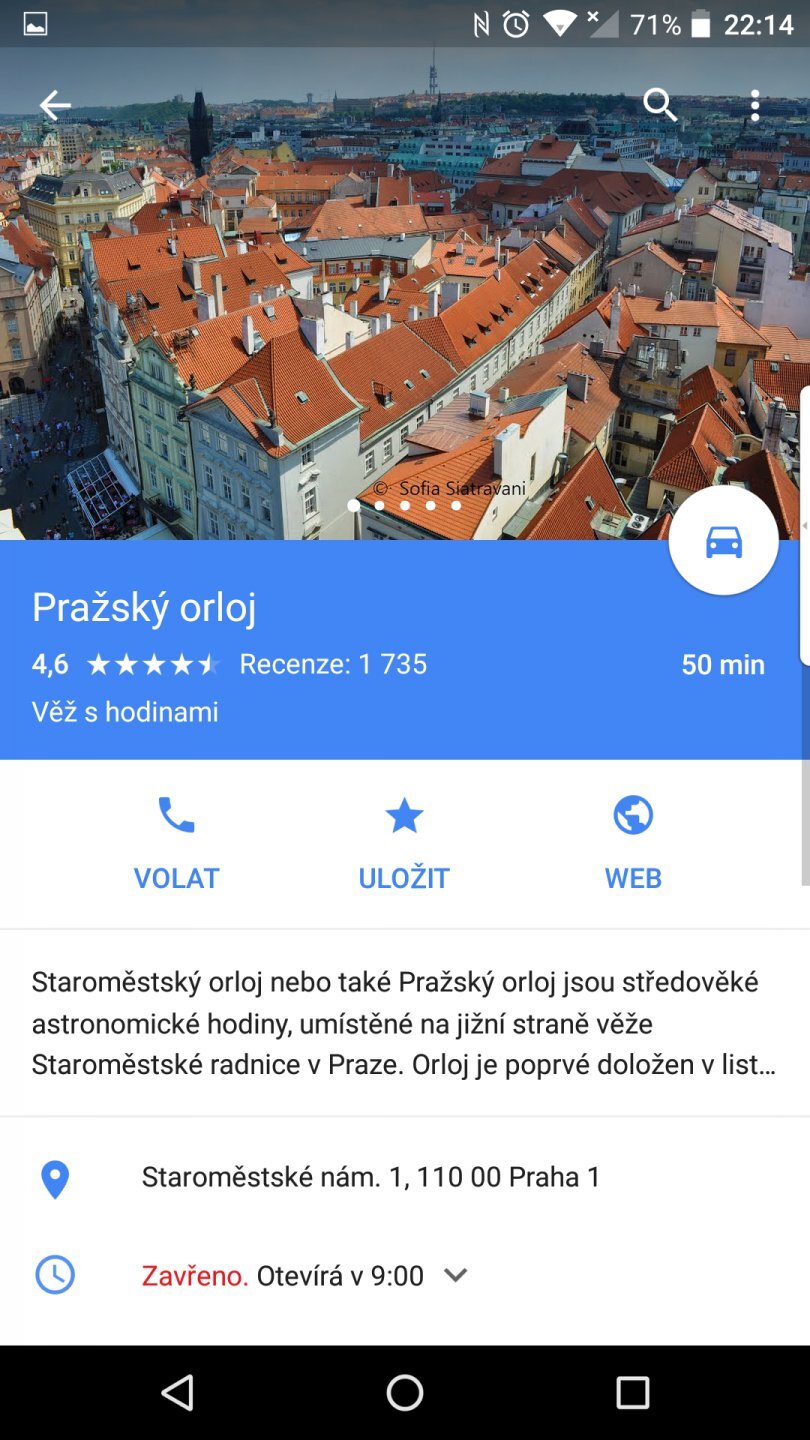Open the Pražský orloj photo gallery
The height and width of the screenshot is (1440, 810).
400,300
